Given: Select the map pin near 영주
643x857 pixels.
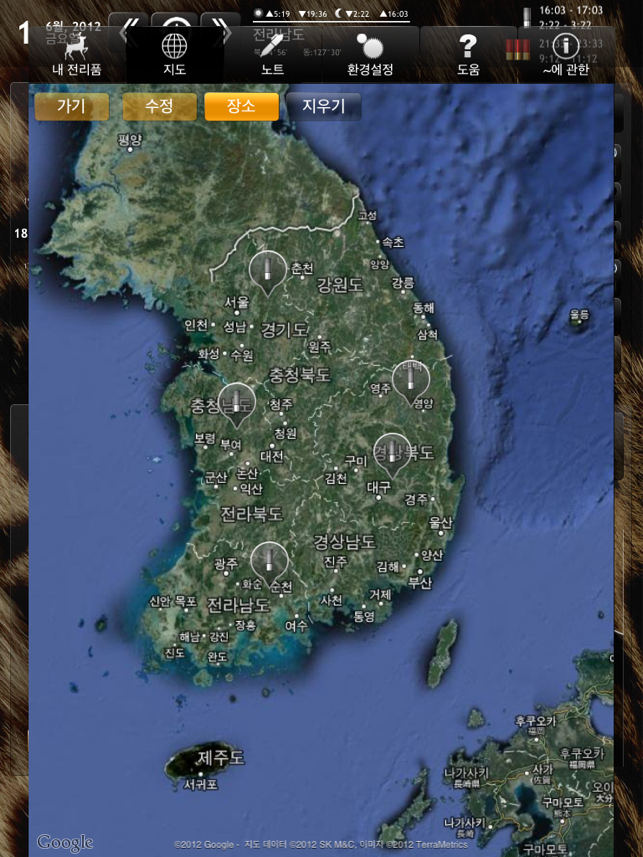Looking at the screenshot, I should click(409, 378).
